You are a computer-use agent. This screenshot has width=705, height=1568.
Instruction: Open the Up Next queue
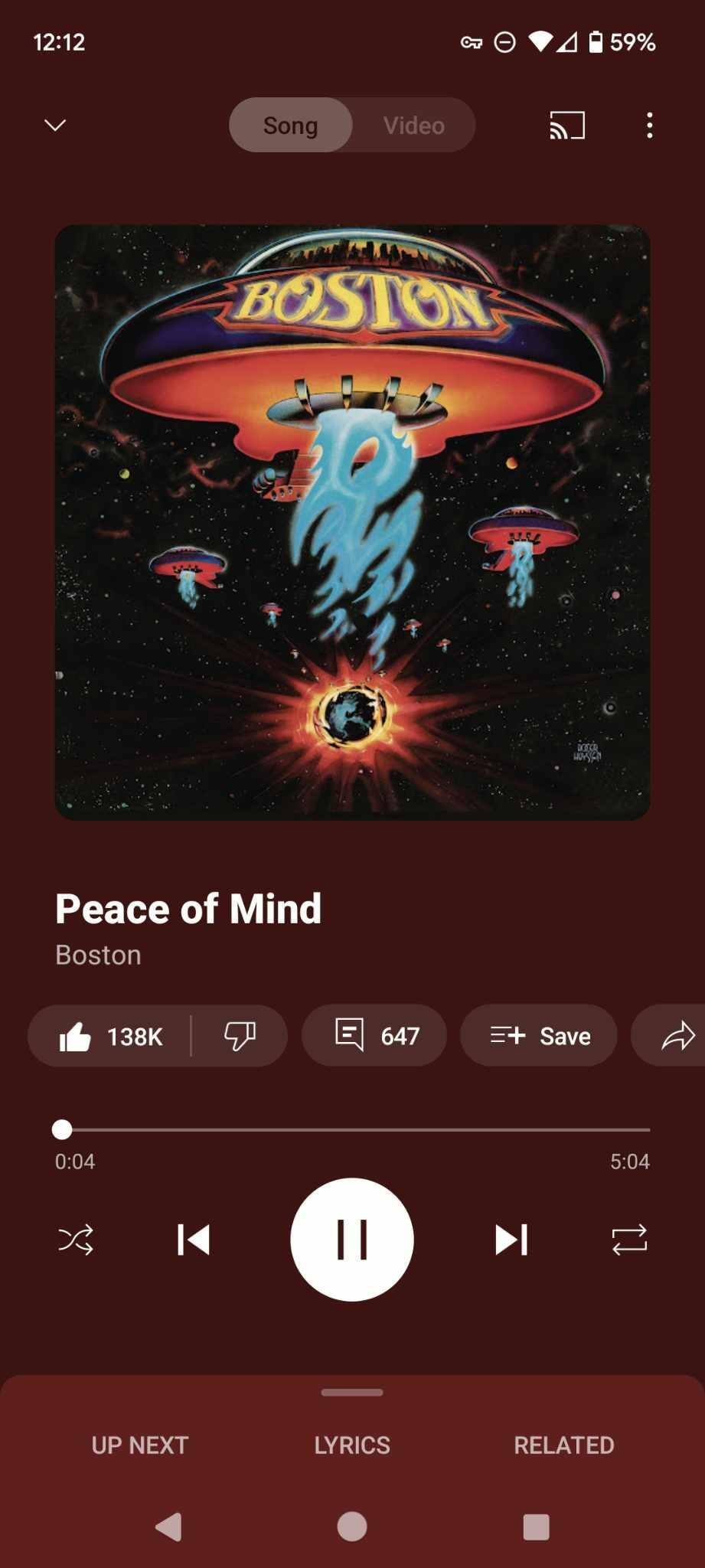click(140, 1445)
